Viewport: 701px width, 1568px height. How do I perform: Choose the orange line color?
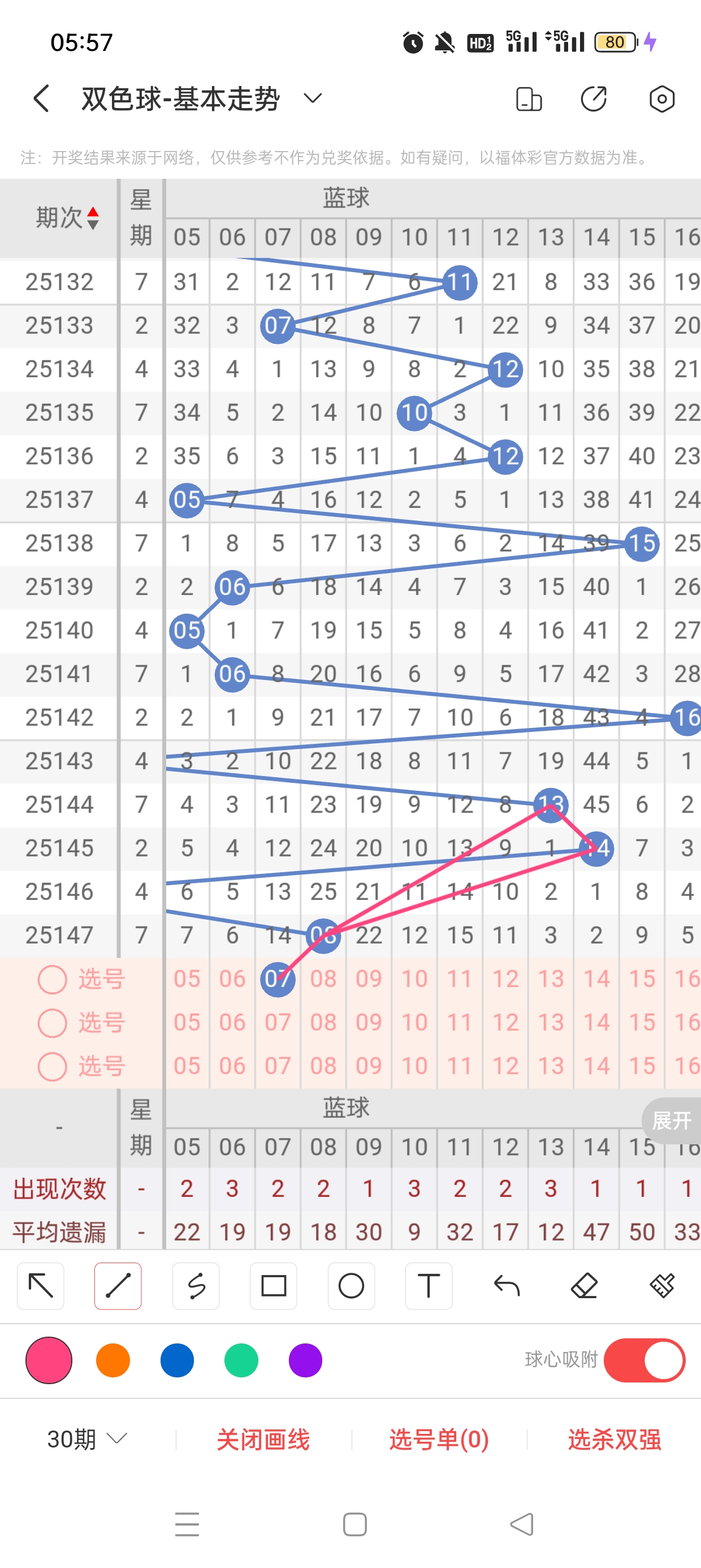pyautogui.click(x=113, y=1360)
